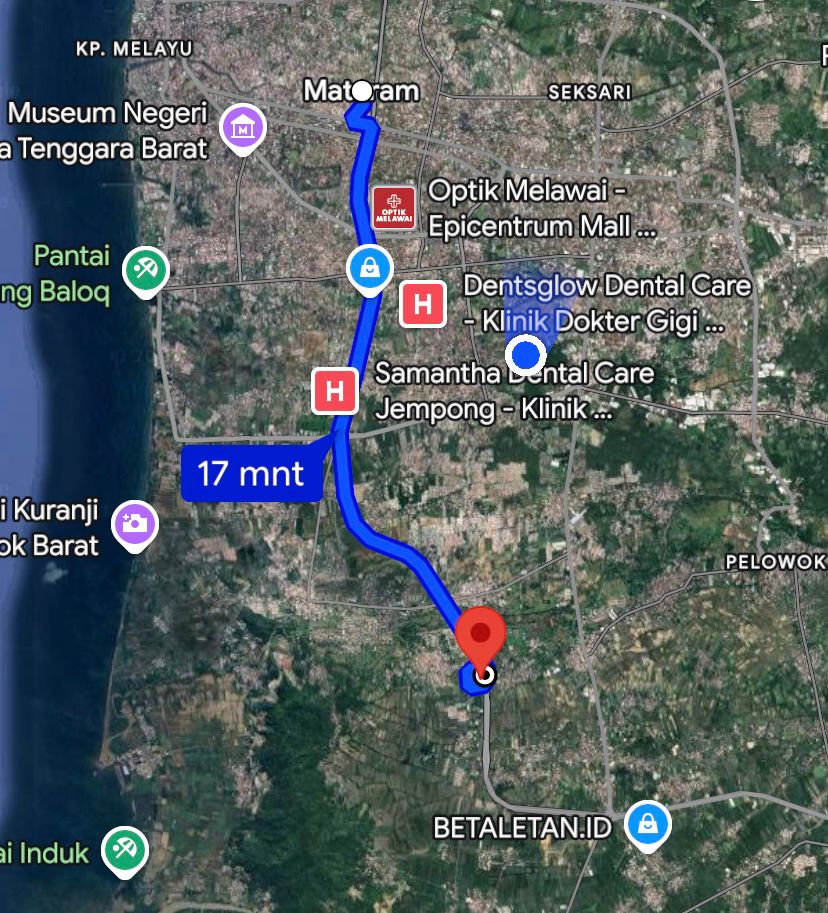The height and width of the screenshot is (913, 828).
Task: Open the Kuranji photo spot marker
Action: tap(133, 524)
